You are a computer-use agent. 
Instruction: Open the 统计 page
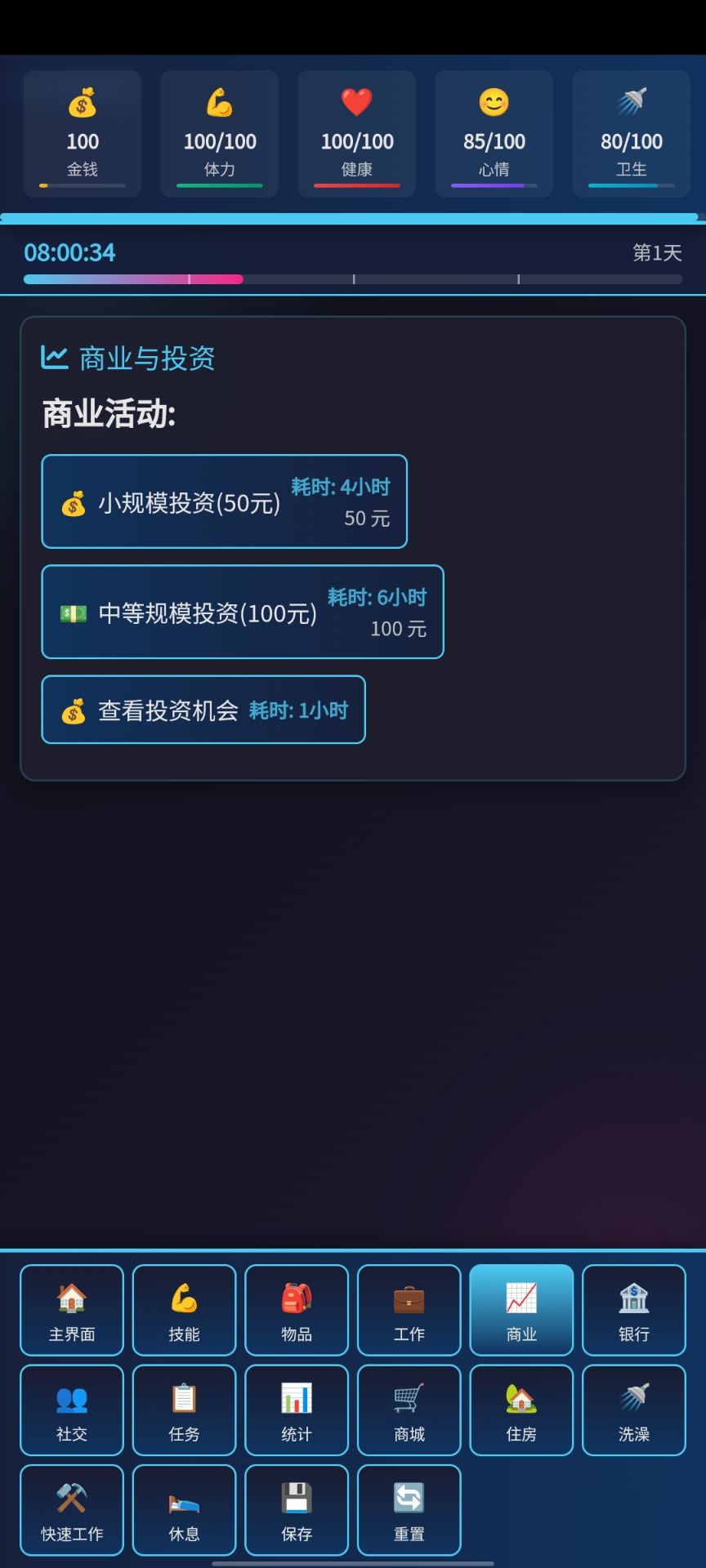297,1410
